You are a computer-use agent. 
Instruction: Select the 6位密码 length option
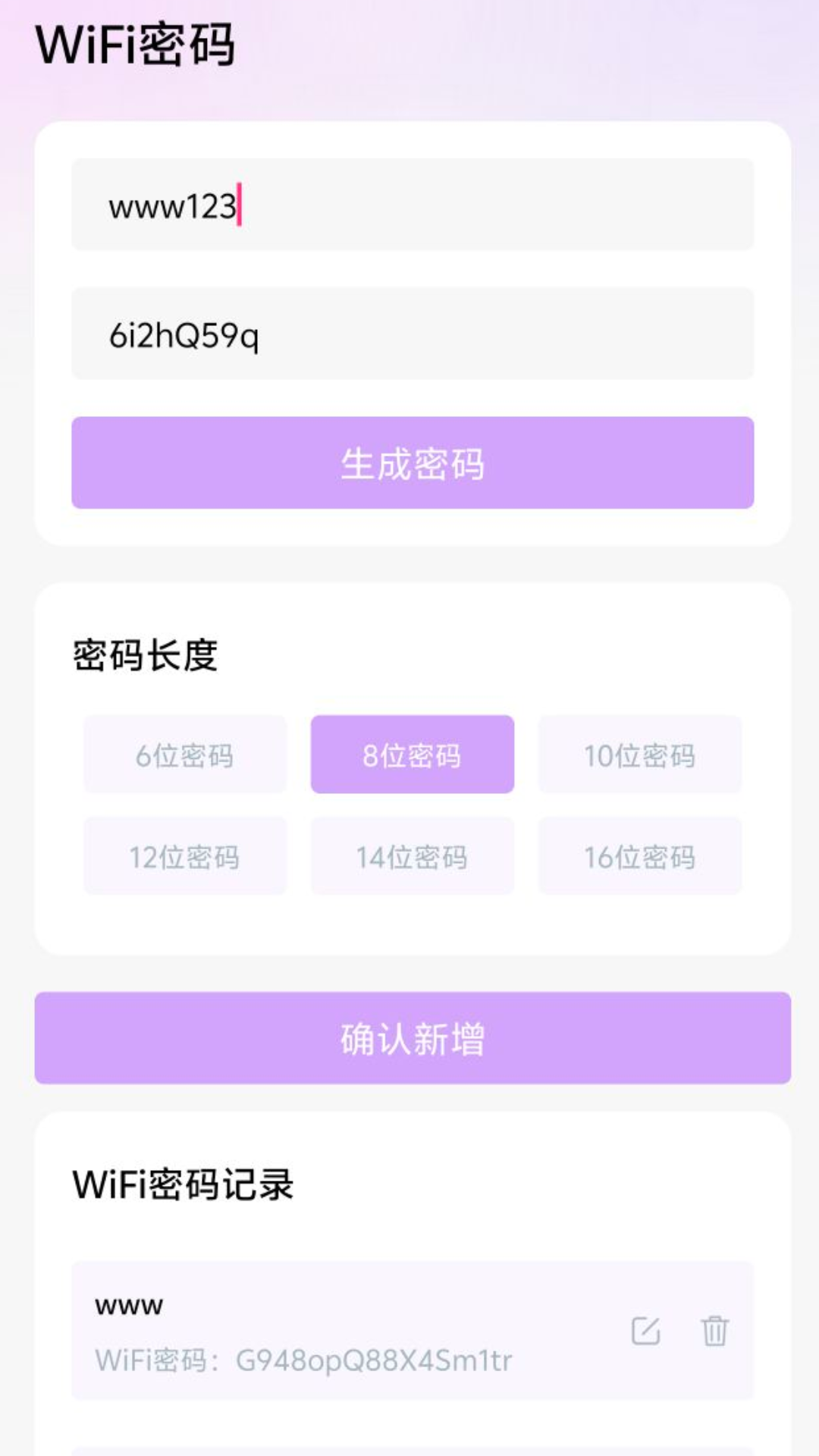pos(186,755)
